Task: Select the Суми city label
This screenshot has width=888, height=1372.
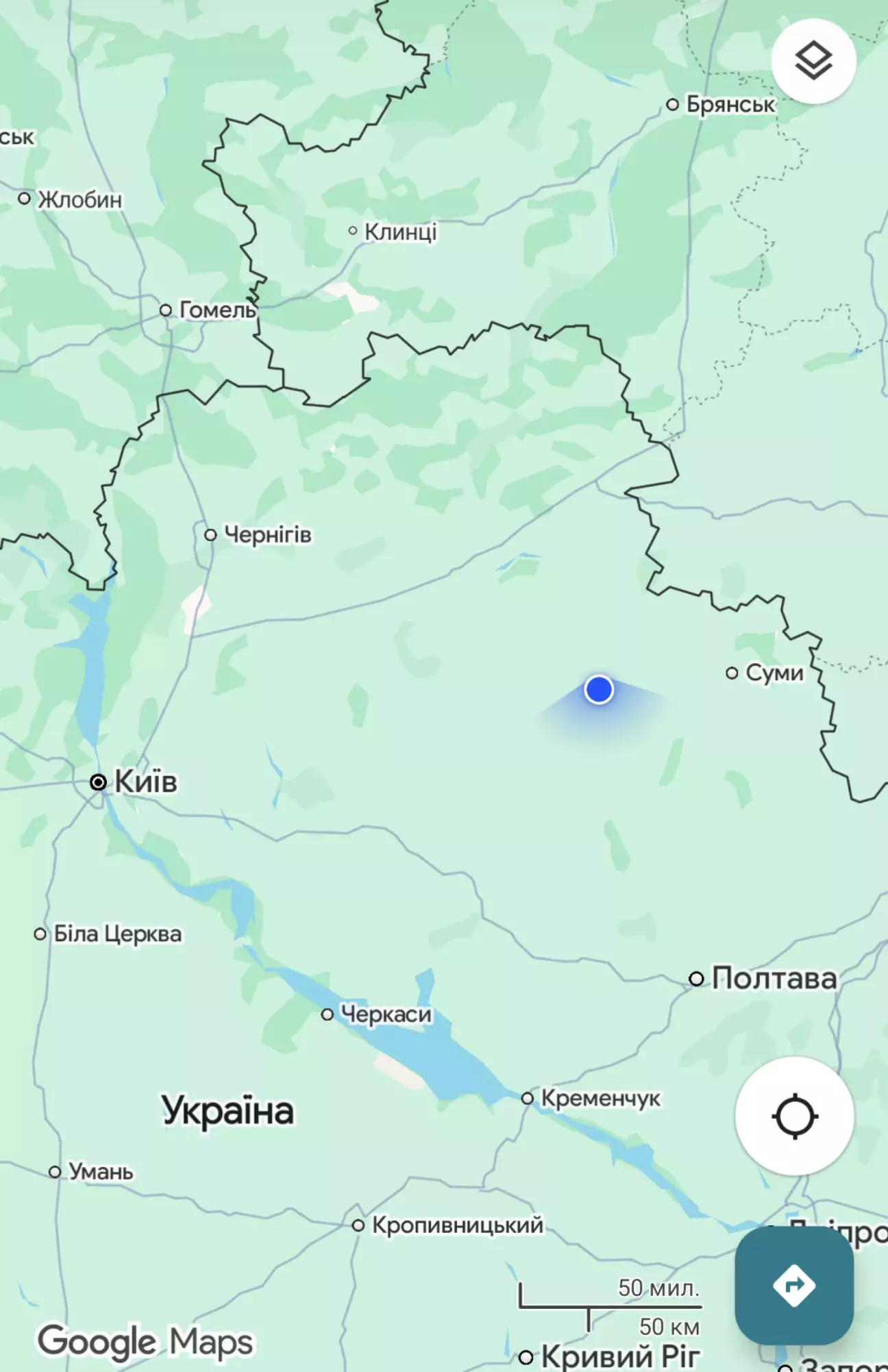Action: 774,673
